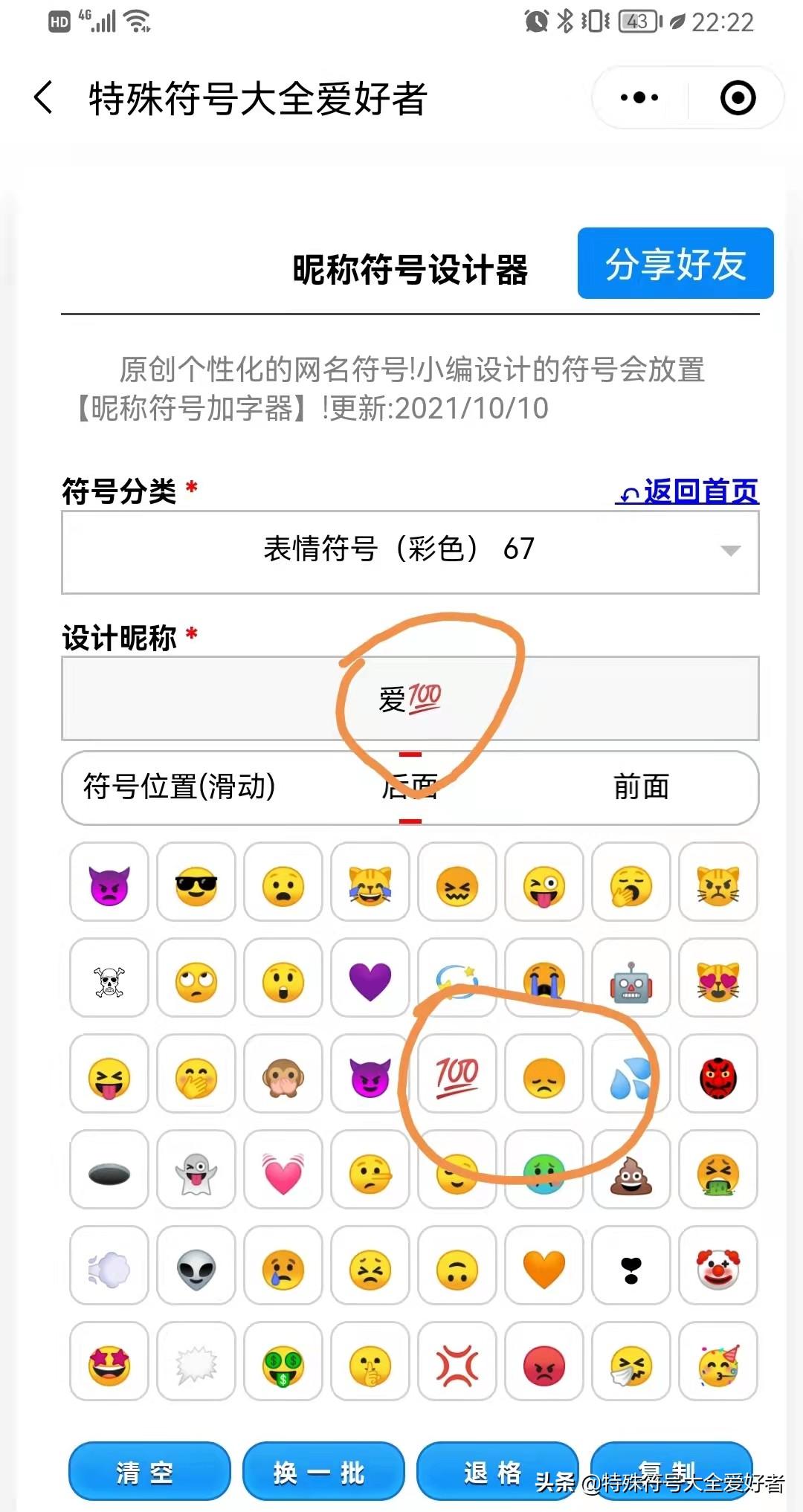Close the mini program via circle icon
Image resolution: width=803 pixels, height=1512 pixels.
(738, 98)
